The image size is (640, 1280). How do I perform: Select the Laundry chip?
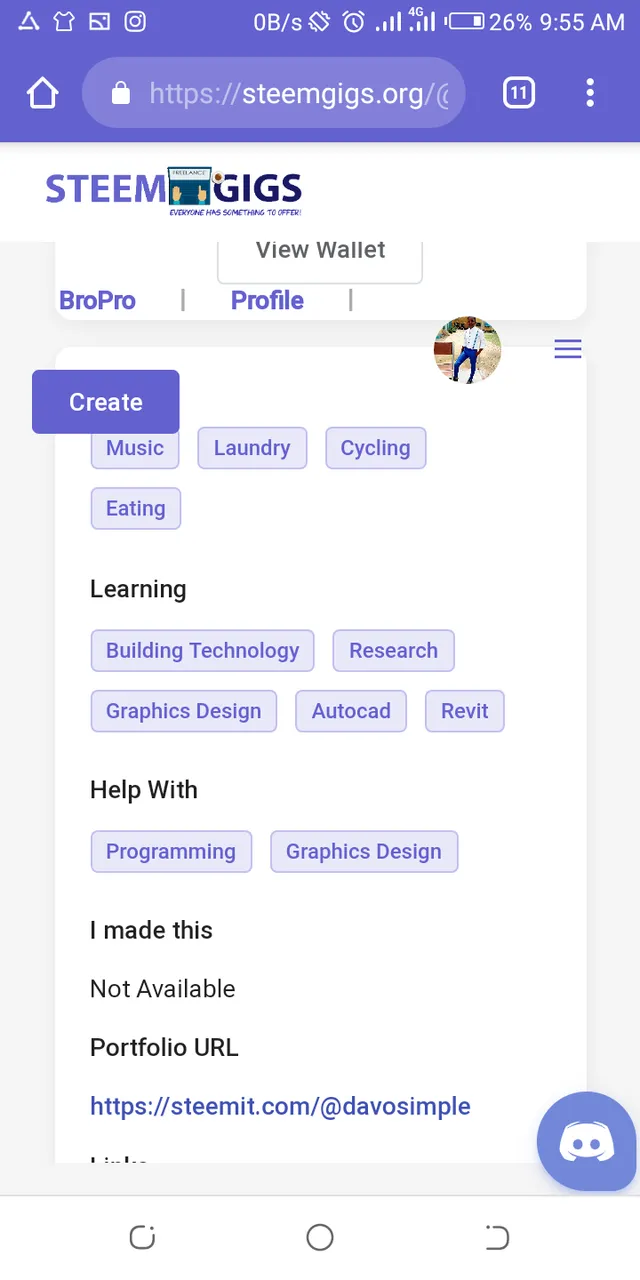point(252,448)
